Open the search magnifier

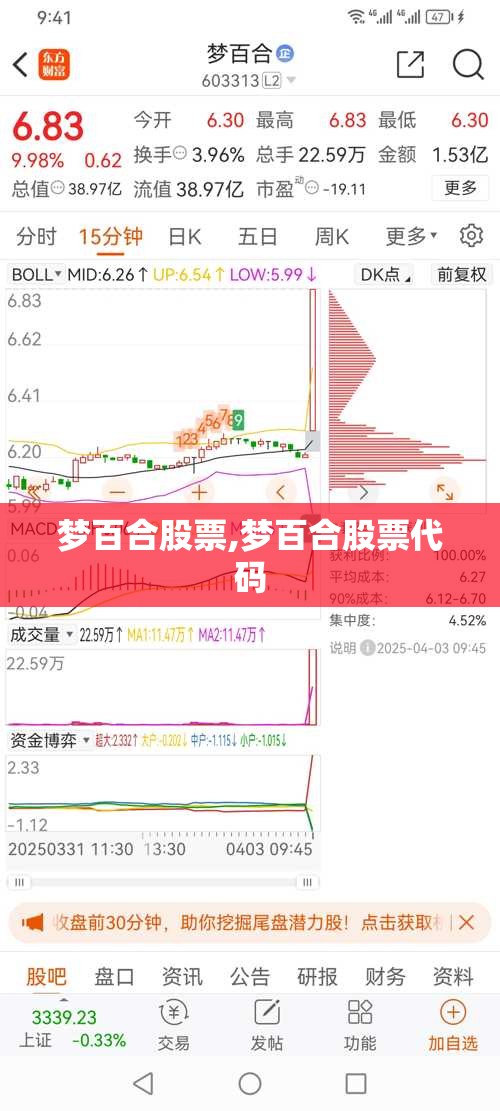(468, 64)
